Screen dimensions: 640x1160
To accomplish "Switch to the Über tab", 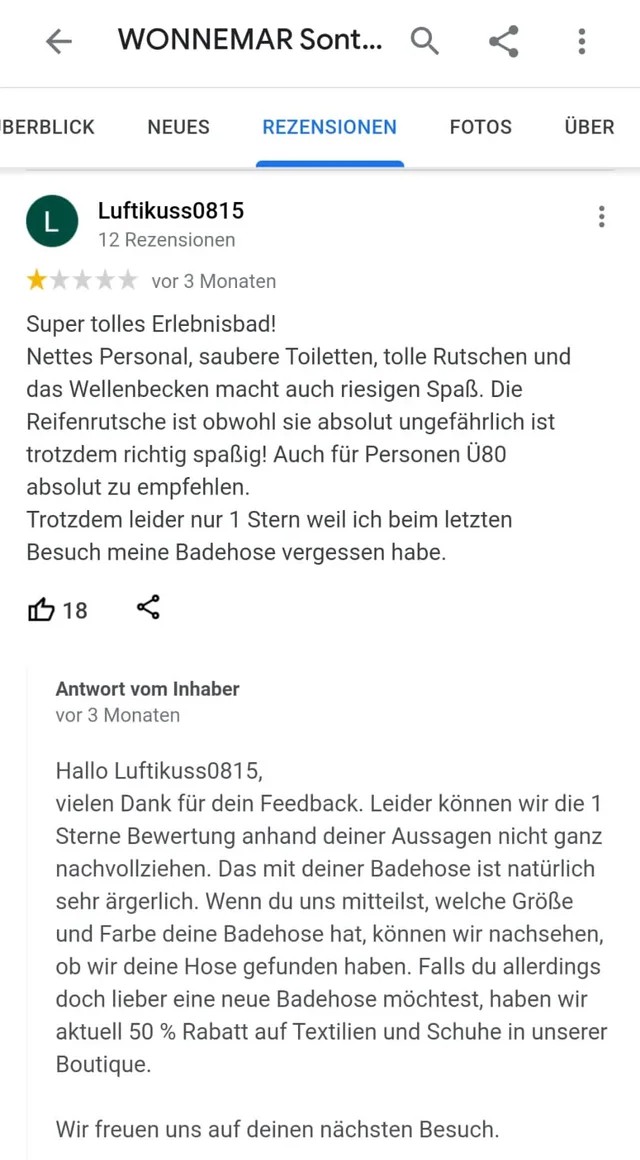I will [x=589, y=127].
